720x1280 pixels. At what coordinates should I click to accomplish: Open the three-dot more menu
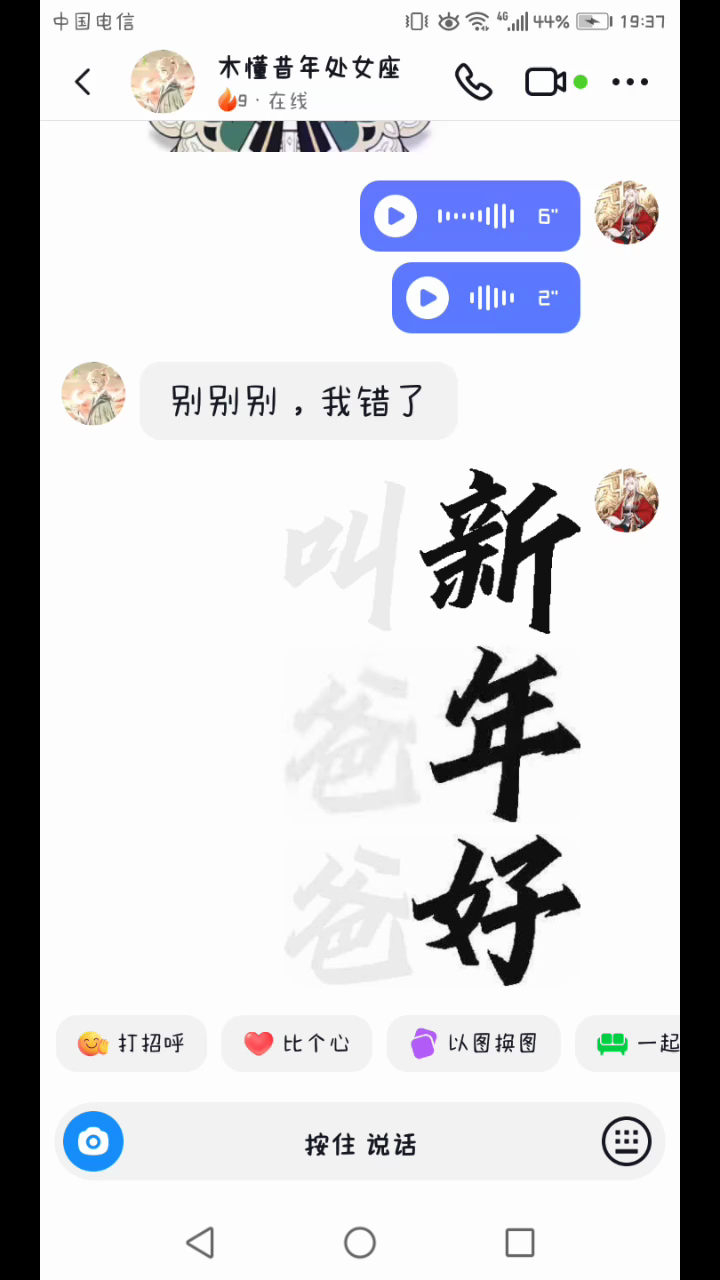tap(630, 82)
